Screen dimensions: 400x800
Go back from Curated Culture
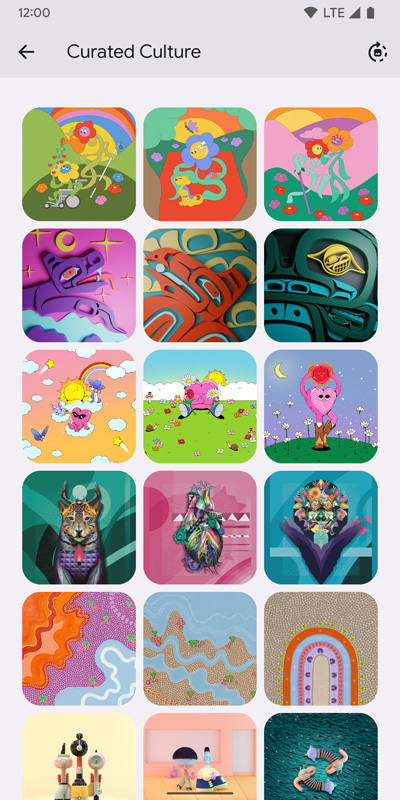click(26, 52)
